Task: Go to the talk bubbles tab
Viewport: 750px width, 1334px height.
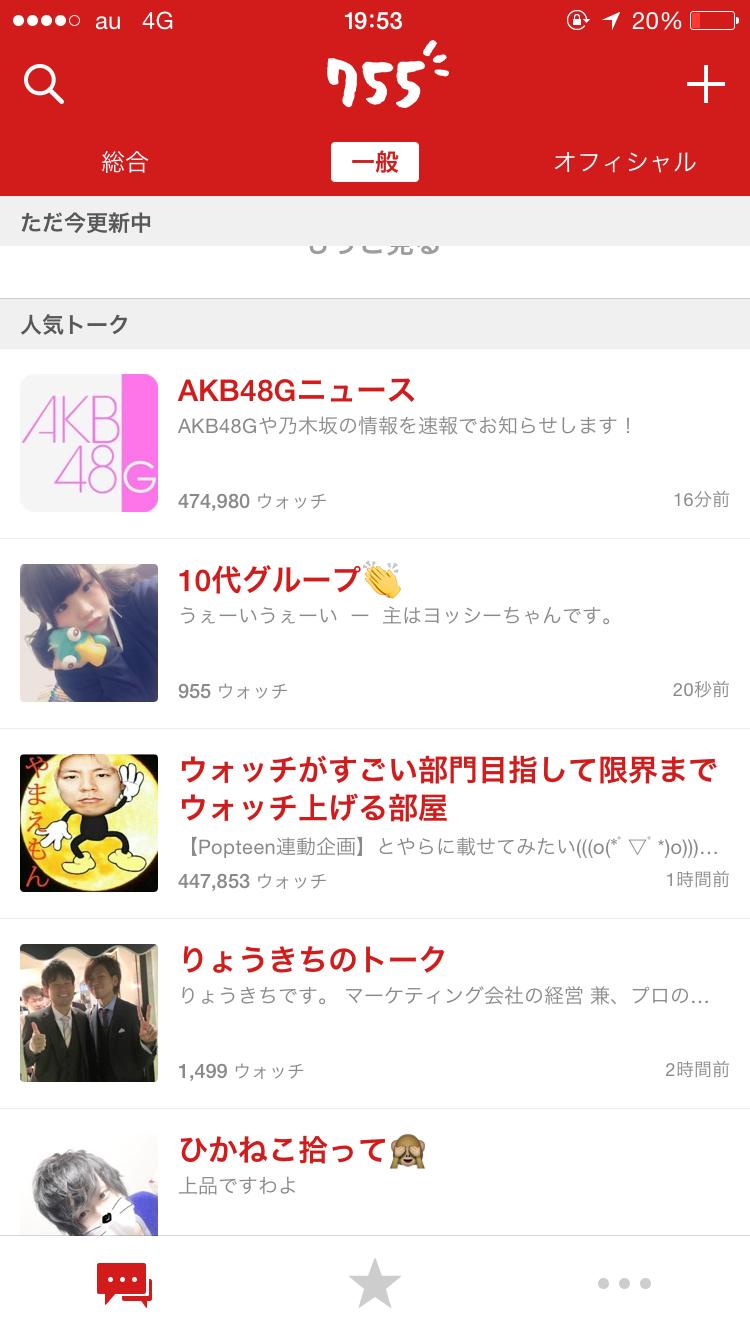Action: tap(124, 1284)
